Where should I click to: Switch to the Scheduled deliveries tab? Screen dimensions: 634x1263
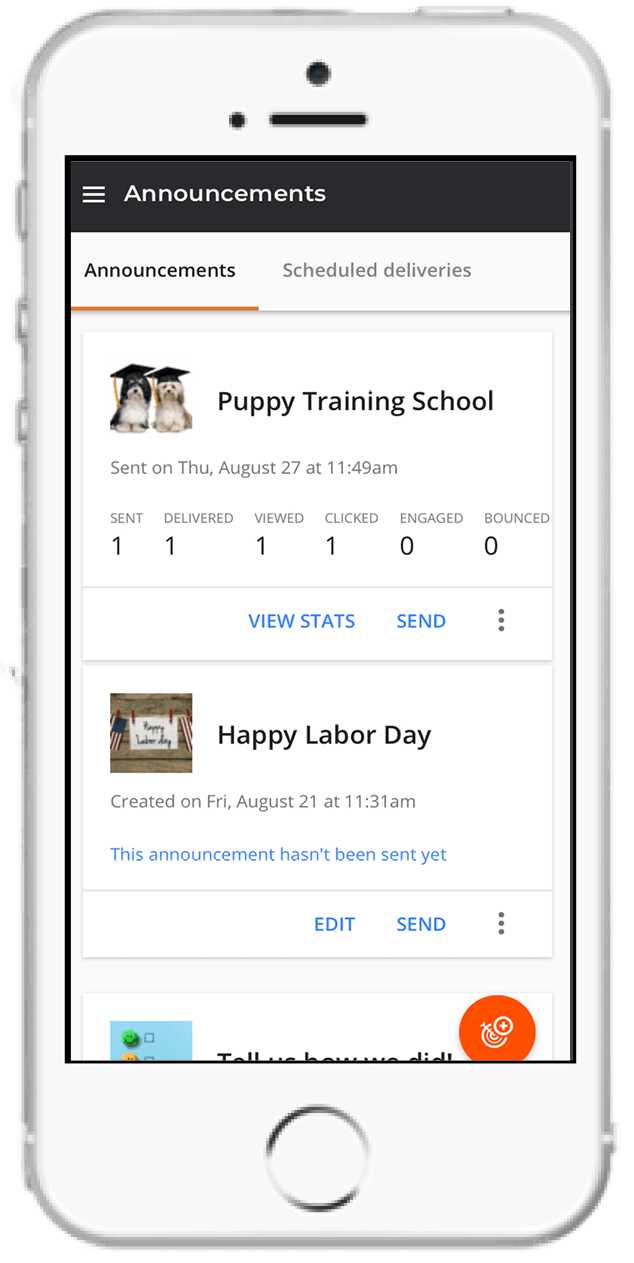click(x=376, y=270)
